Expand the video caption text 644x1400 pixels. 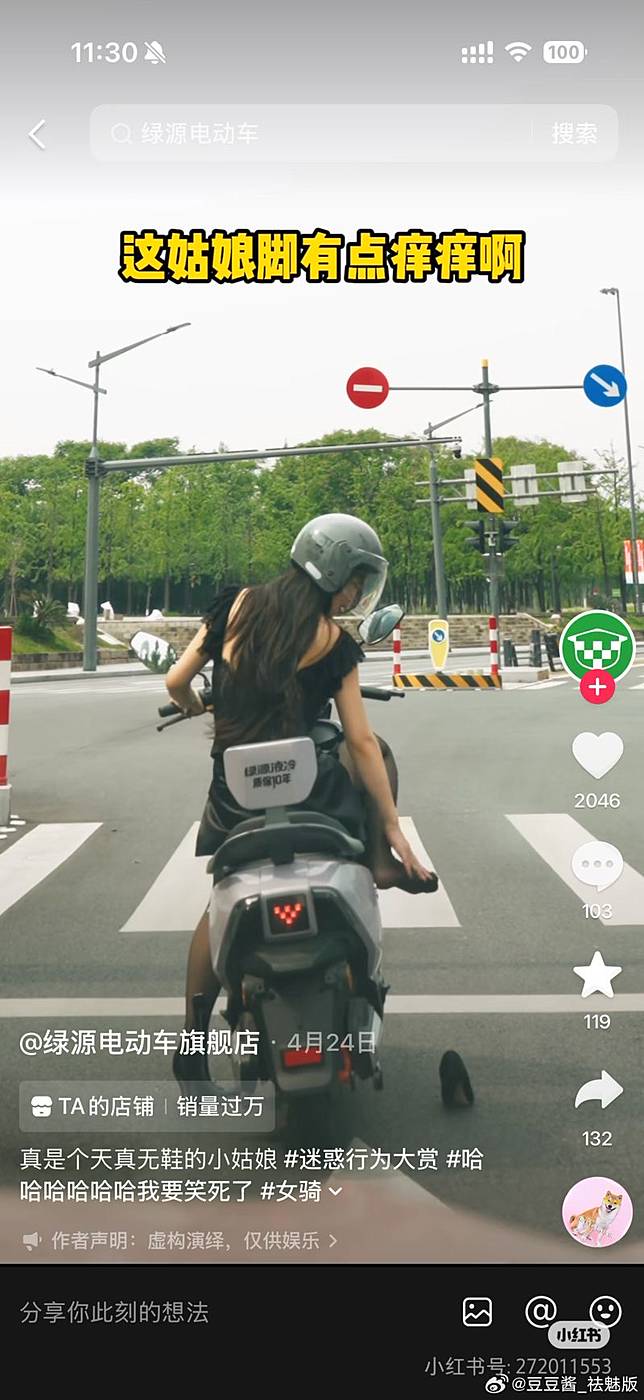[335, 1191]
